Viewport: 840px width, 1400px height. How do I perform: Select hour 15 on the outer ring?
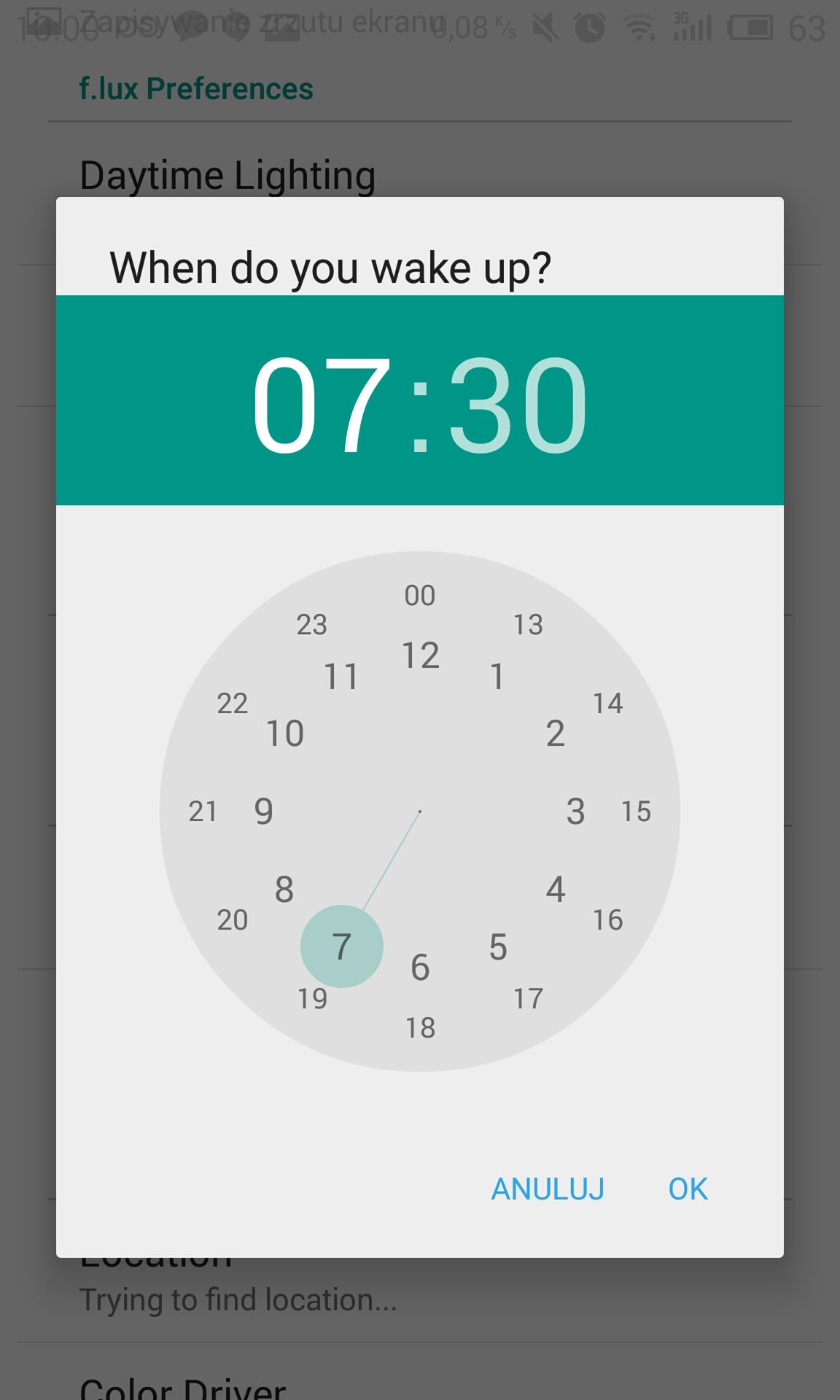point(636,812)
